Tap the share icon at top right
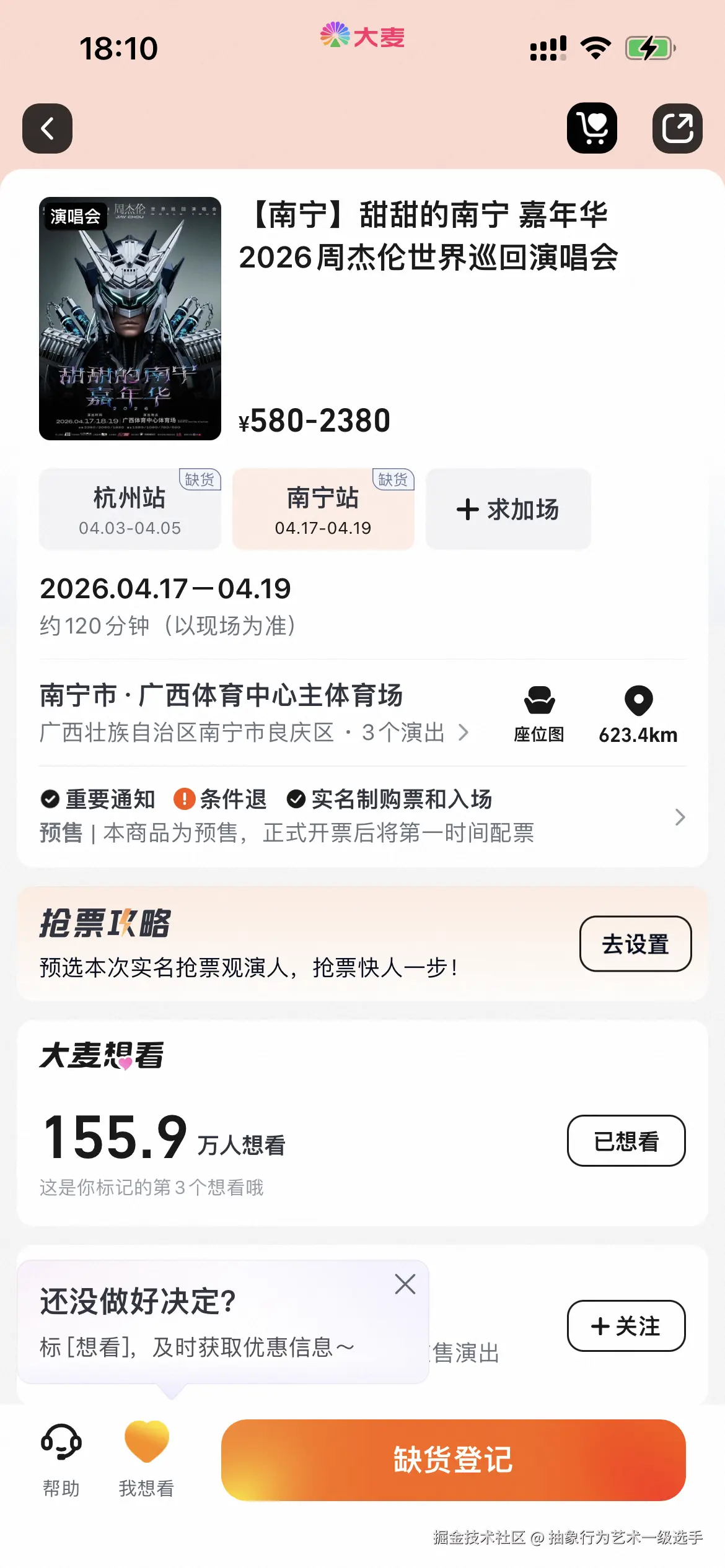This screenshot has height=1568, width=725. [x=677, y=128]
